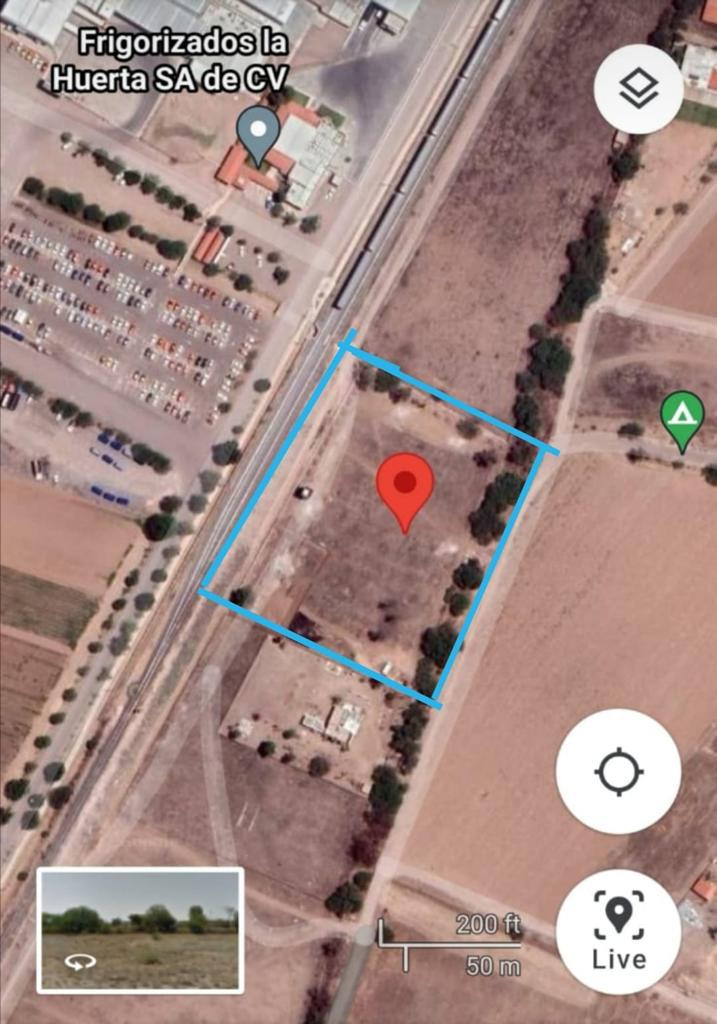Start Live View navigation
Image resolution: width=717 pixels, height=1024 pixels.
[618, 931]
